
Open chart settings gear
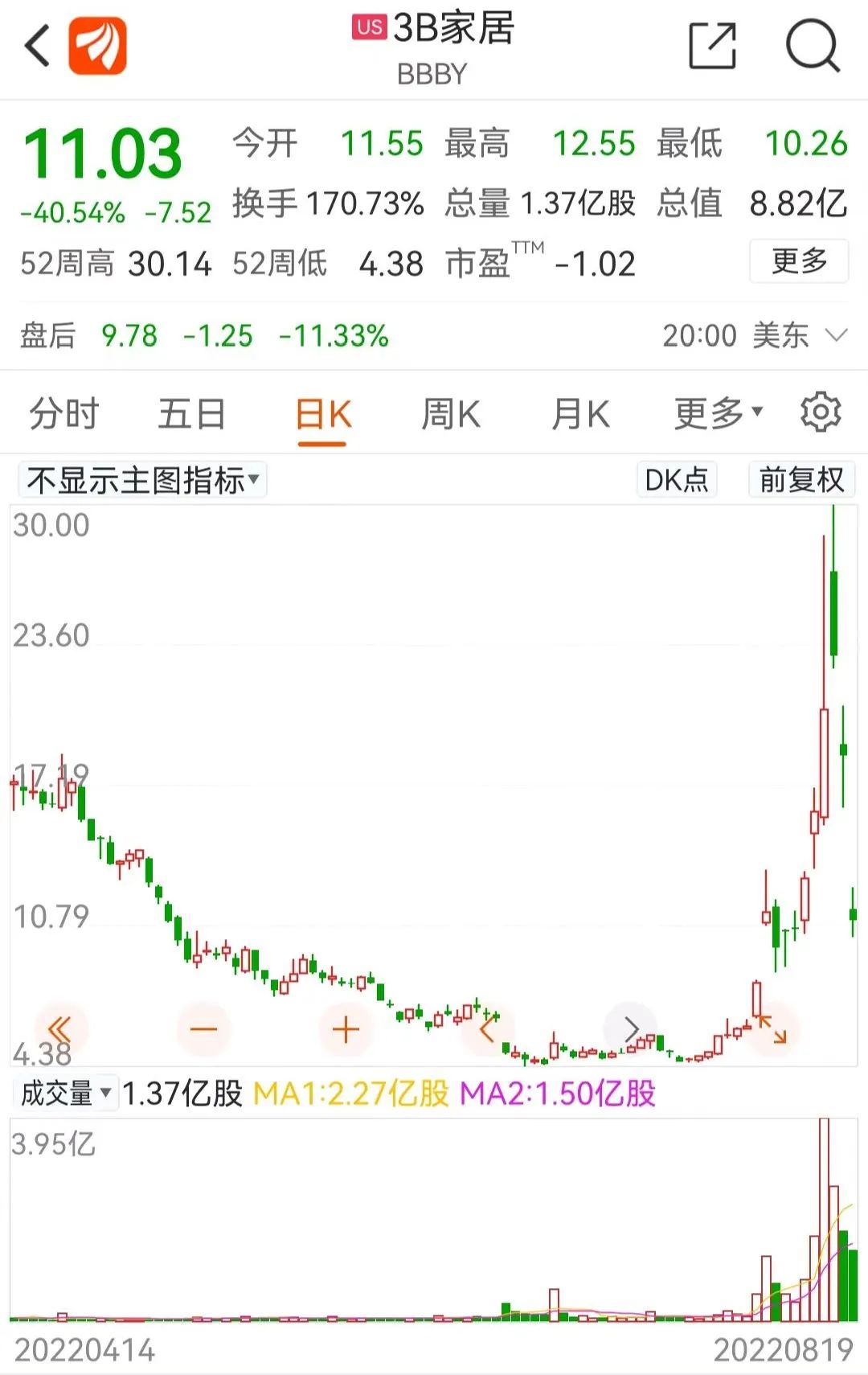pyautogui.click(x=821, y=413)
